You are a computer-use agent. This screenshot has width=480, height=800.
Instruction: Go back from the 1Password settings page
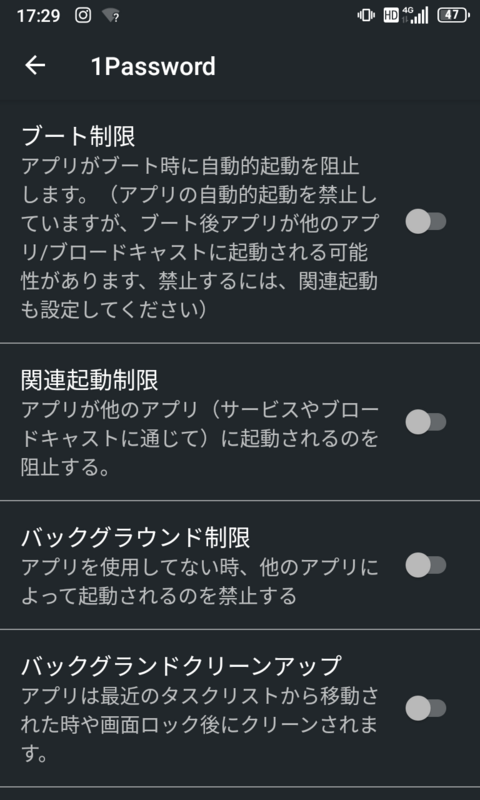[35, 66]
